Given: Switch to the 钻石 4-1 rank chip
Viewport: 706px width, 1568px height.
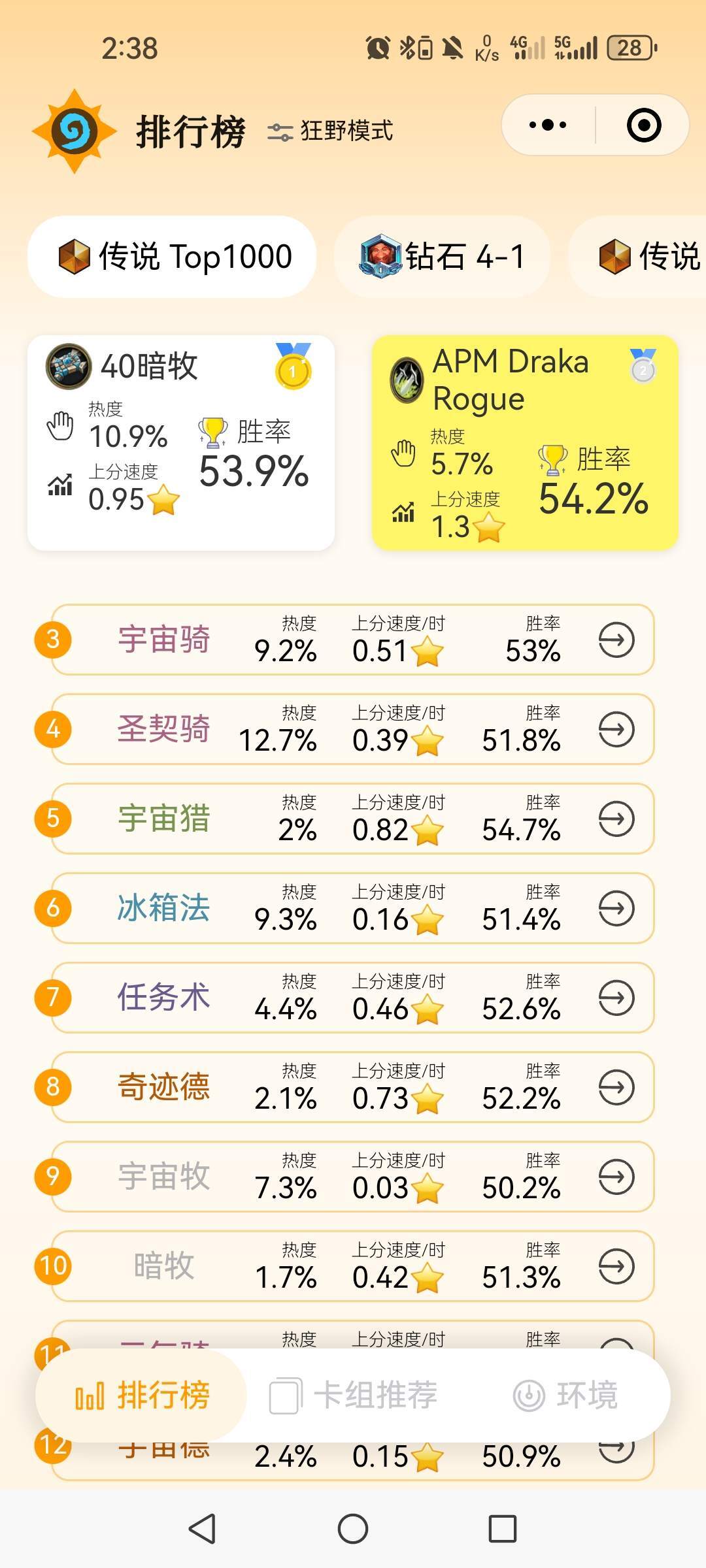Looking at the screenshot, I should pos(442,256).
